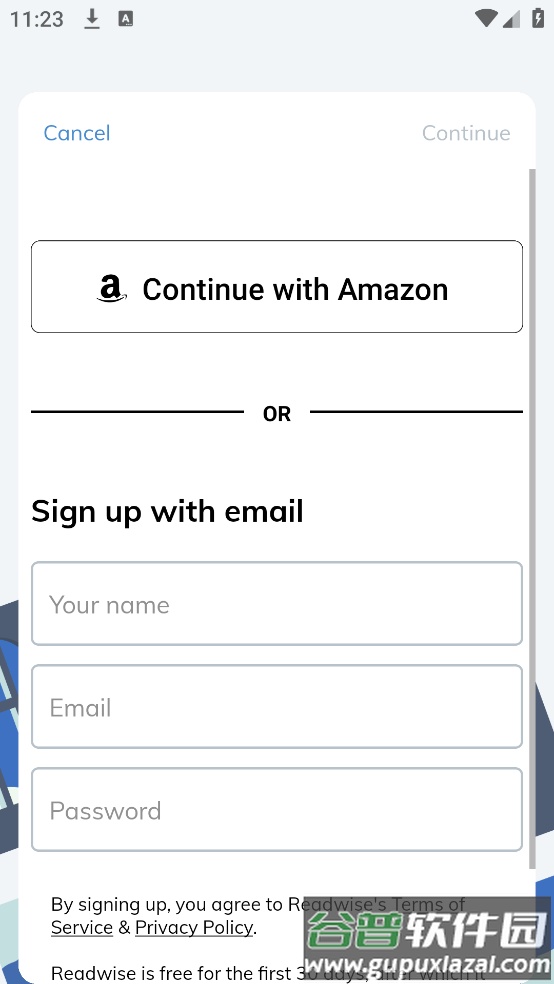
Task: Open the Service terms link
Action: [82, 928]
